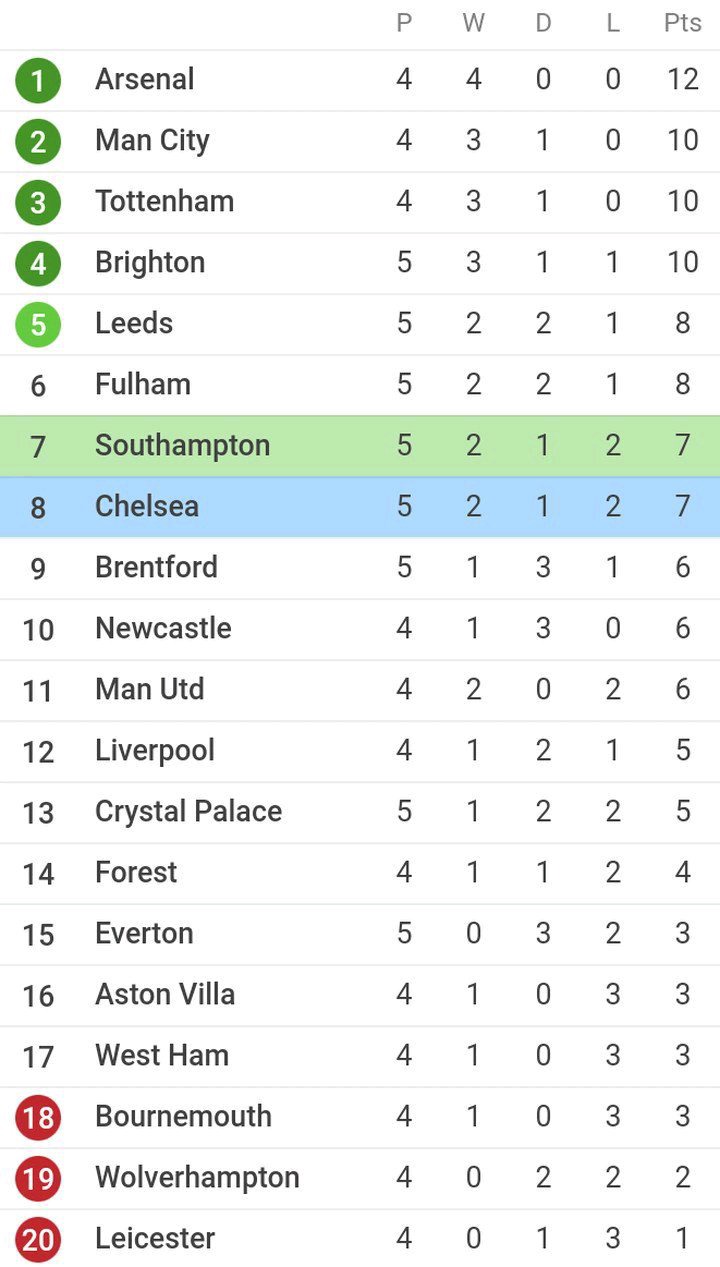720x1267 pixels.
Task: Open the Wolverhampton row
Action: click(360, 1178)
